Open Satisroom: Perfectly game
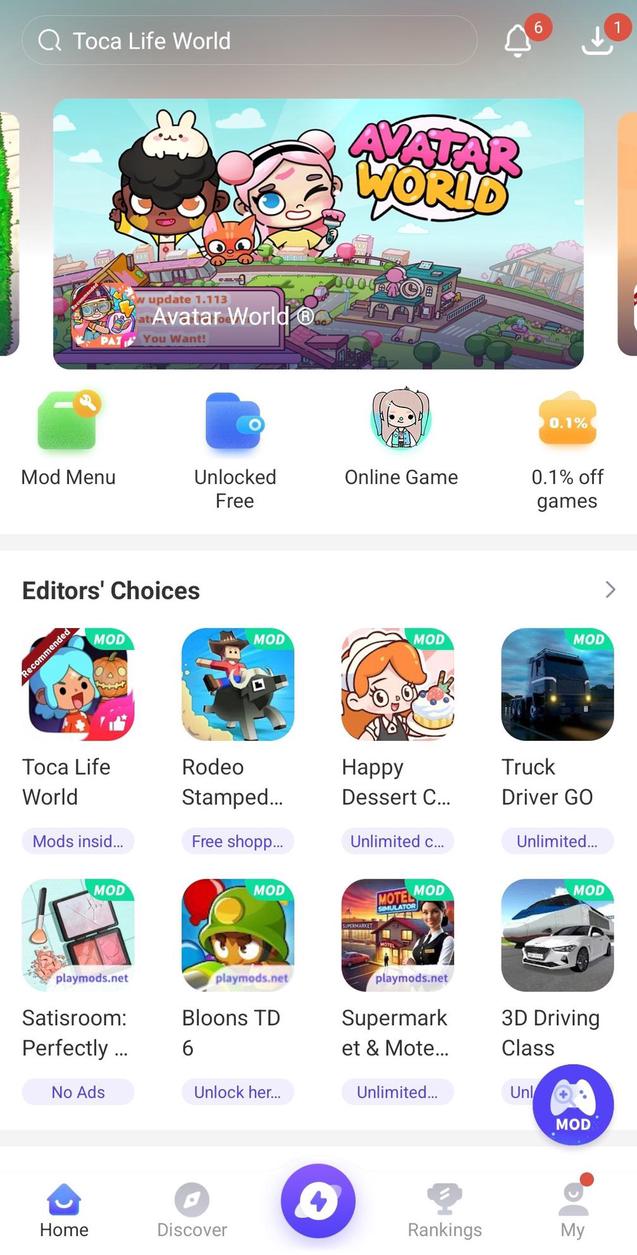Image resolution: width=637 pixels, height=1255 pixels. click(78, 935)
